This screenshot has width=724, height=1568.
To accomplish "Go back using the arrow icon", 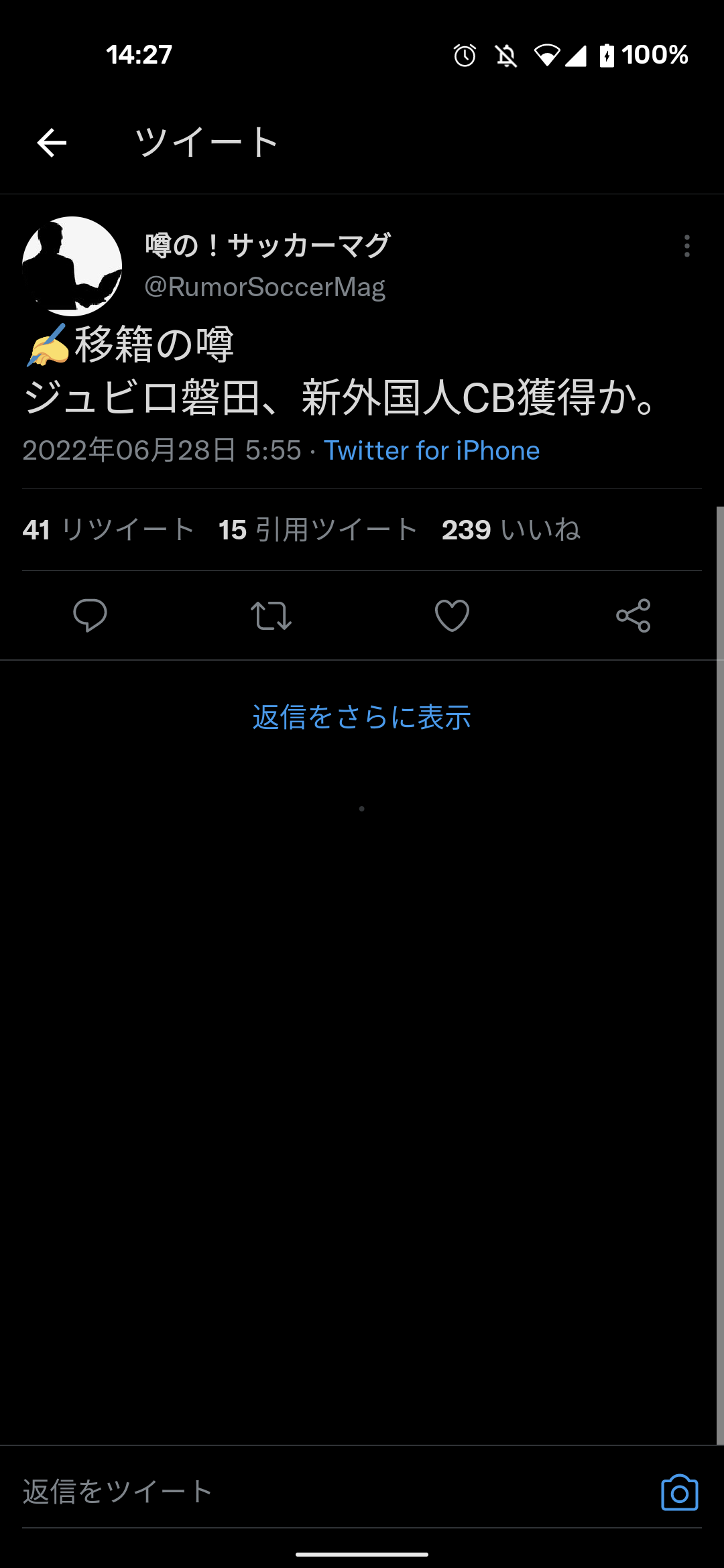I will [x=52, y=143].
